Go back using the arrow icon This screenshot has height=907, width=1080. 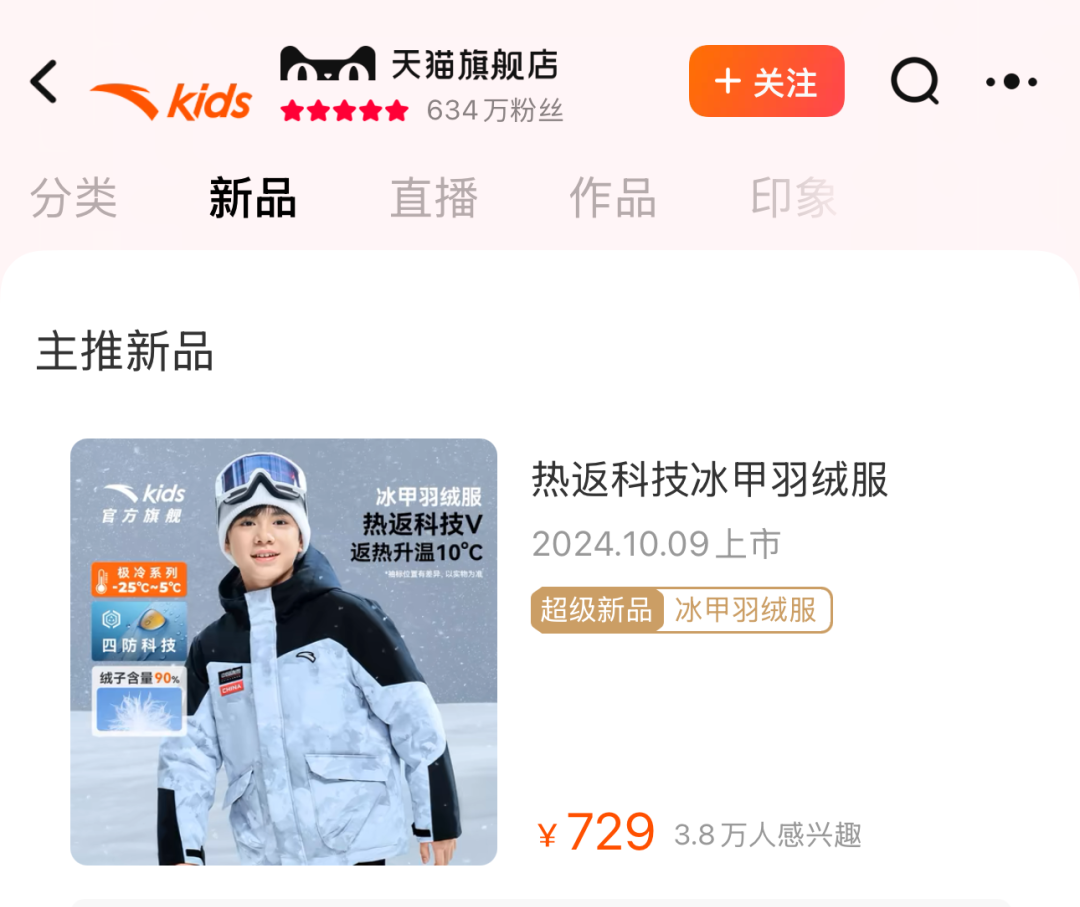[45, 82]
